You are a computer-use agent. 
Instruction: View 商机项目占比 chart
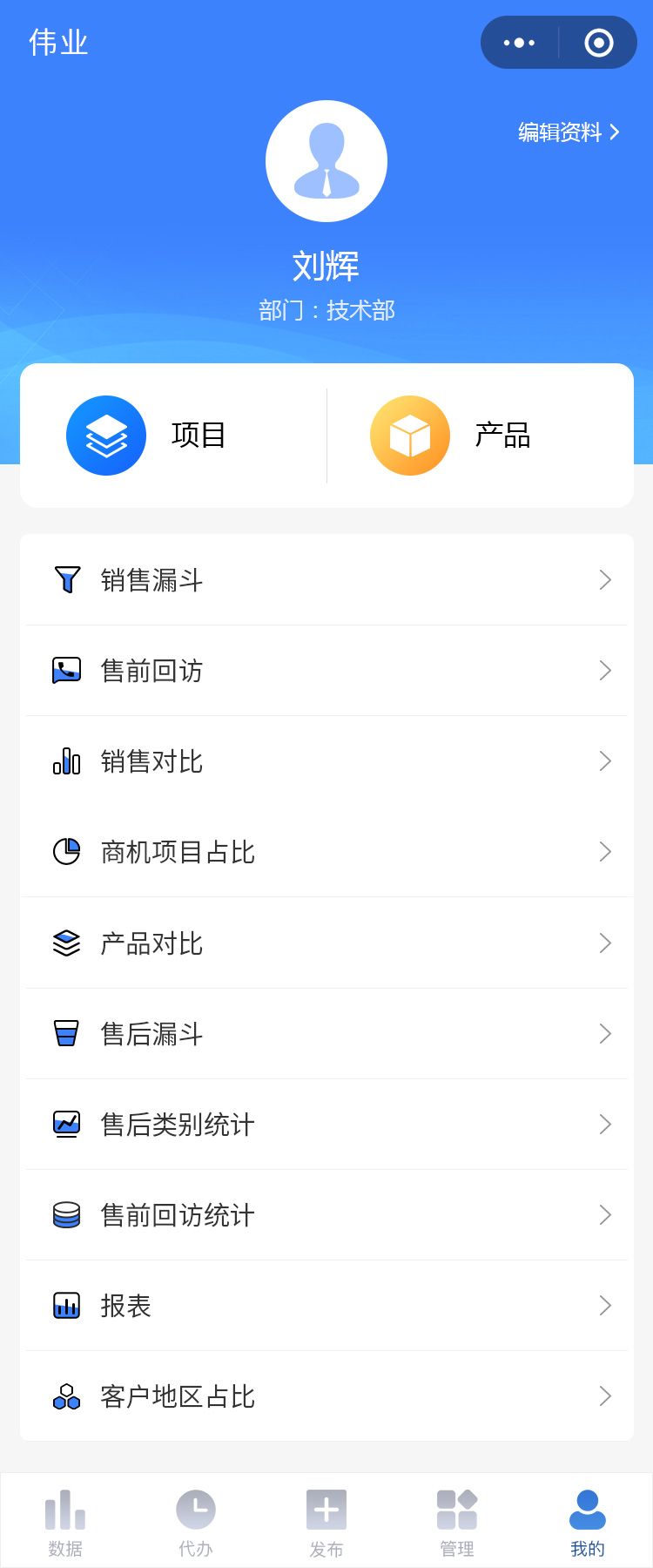(326, 852)
